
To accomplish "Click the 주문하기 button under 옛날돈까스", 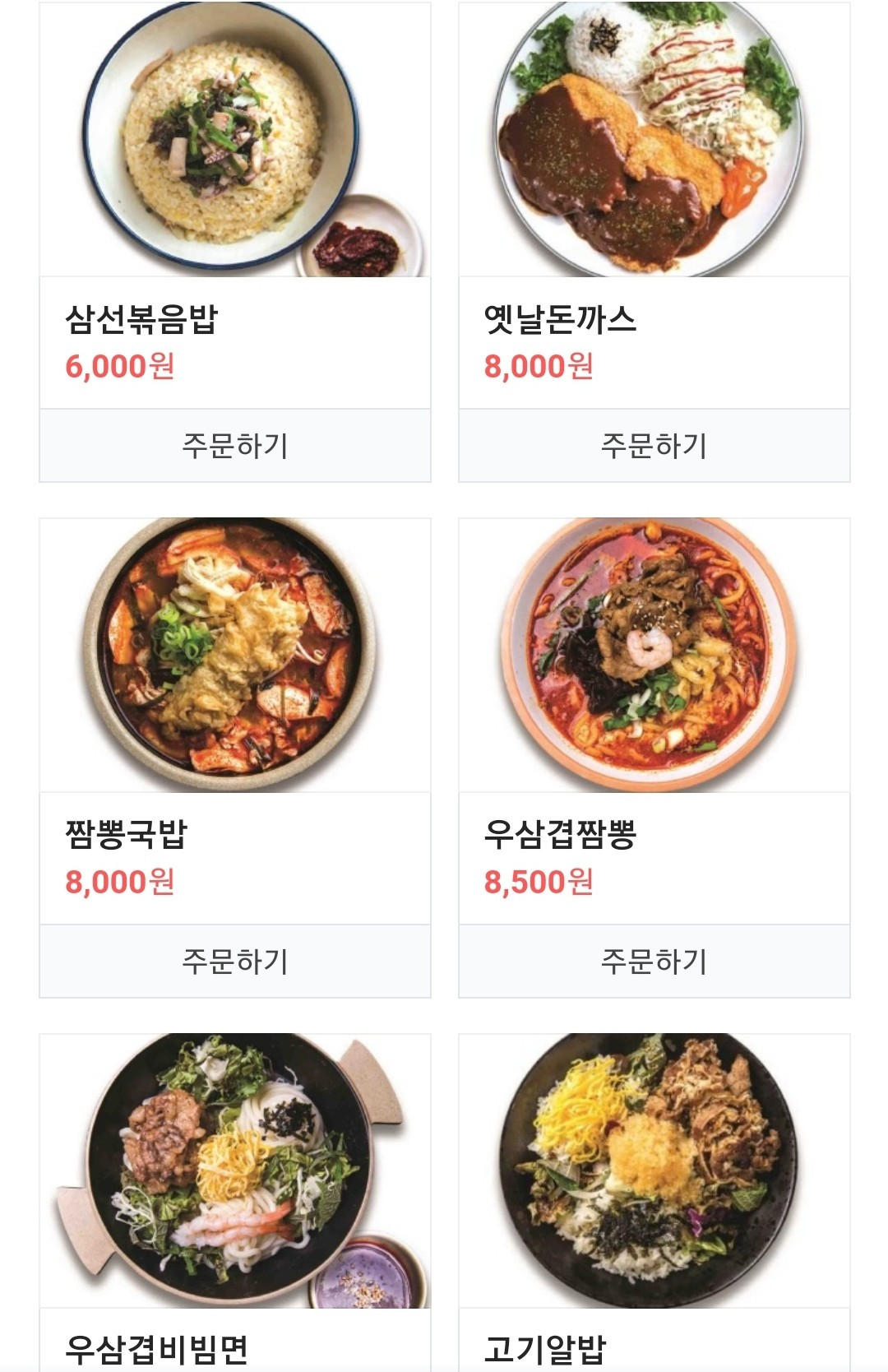I will coord(654,443).
